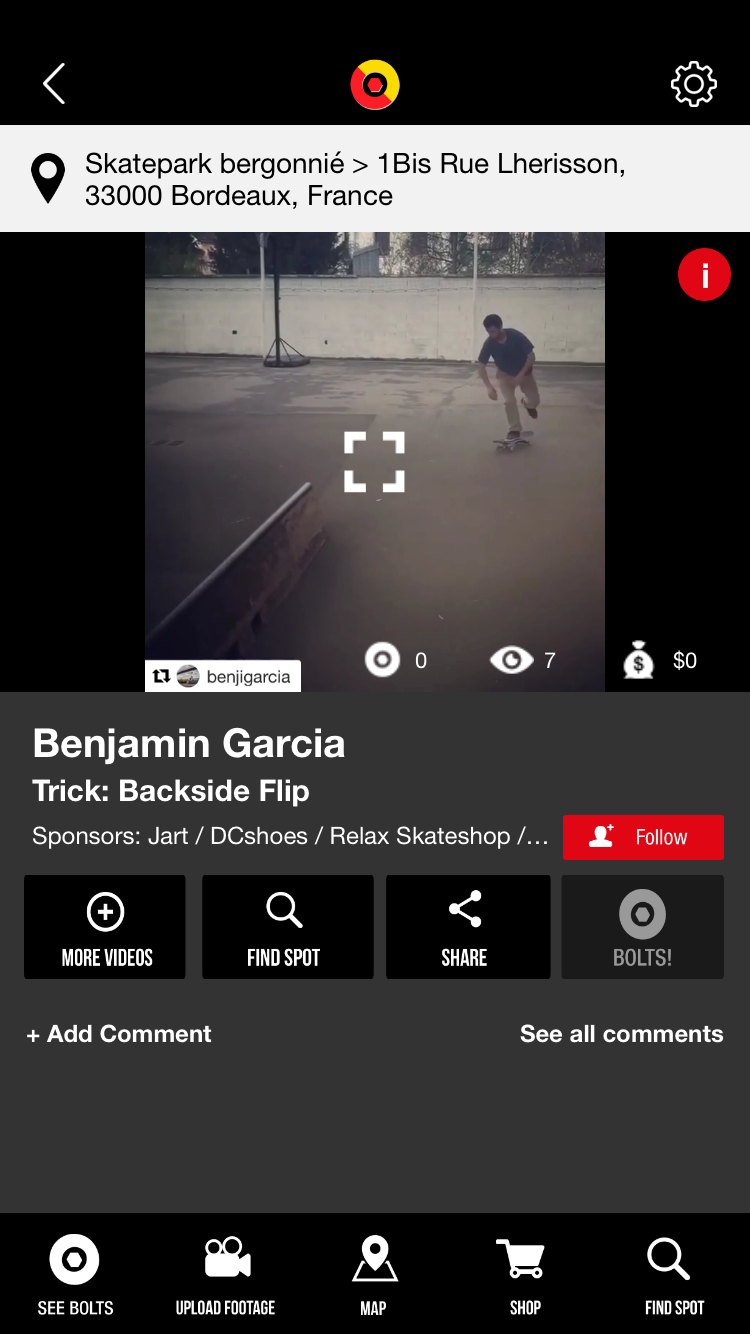
Task: Go back using the top-left arrow
Action: coord(54,84)
